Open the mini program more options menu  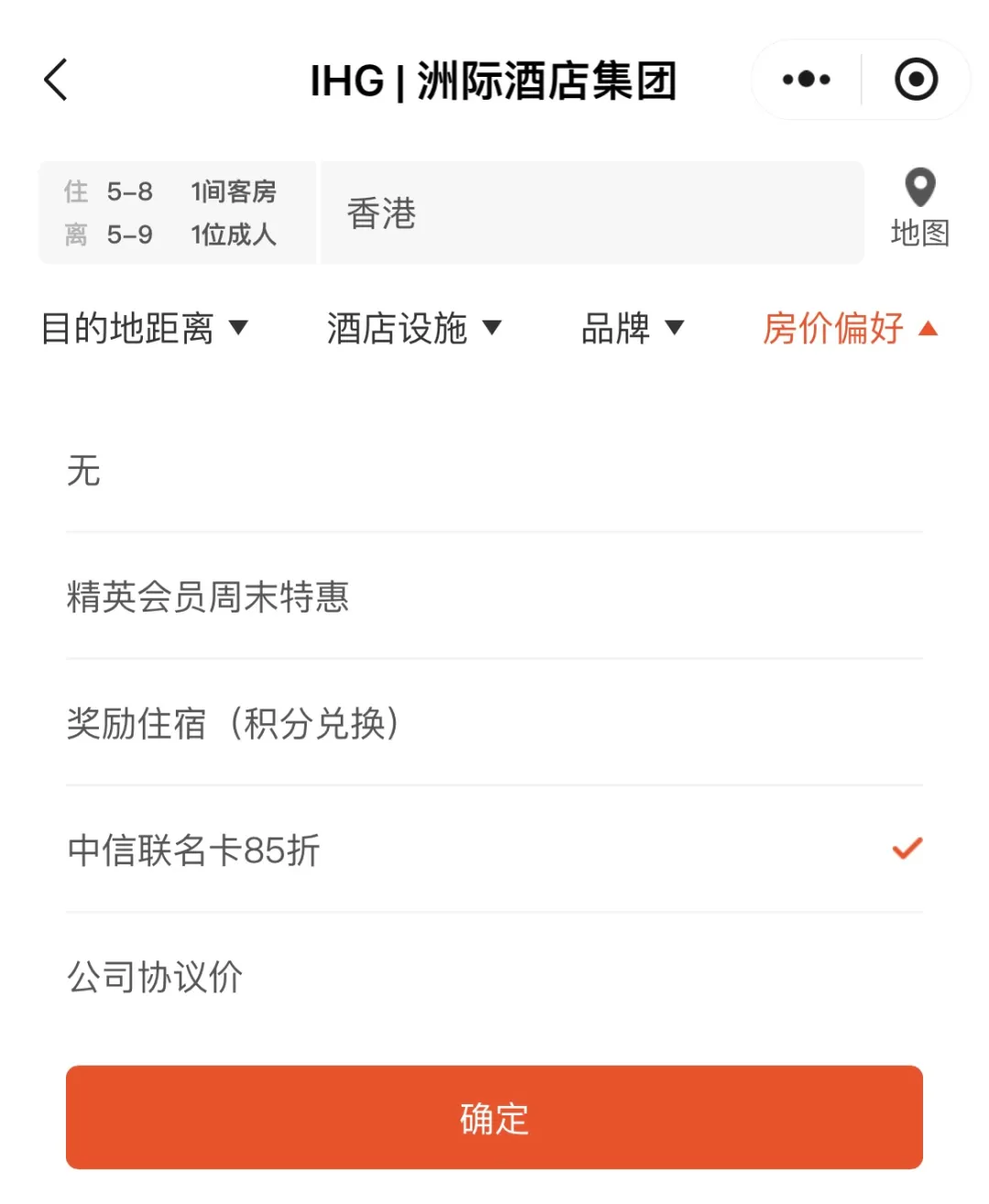point(806,80)
